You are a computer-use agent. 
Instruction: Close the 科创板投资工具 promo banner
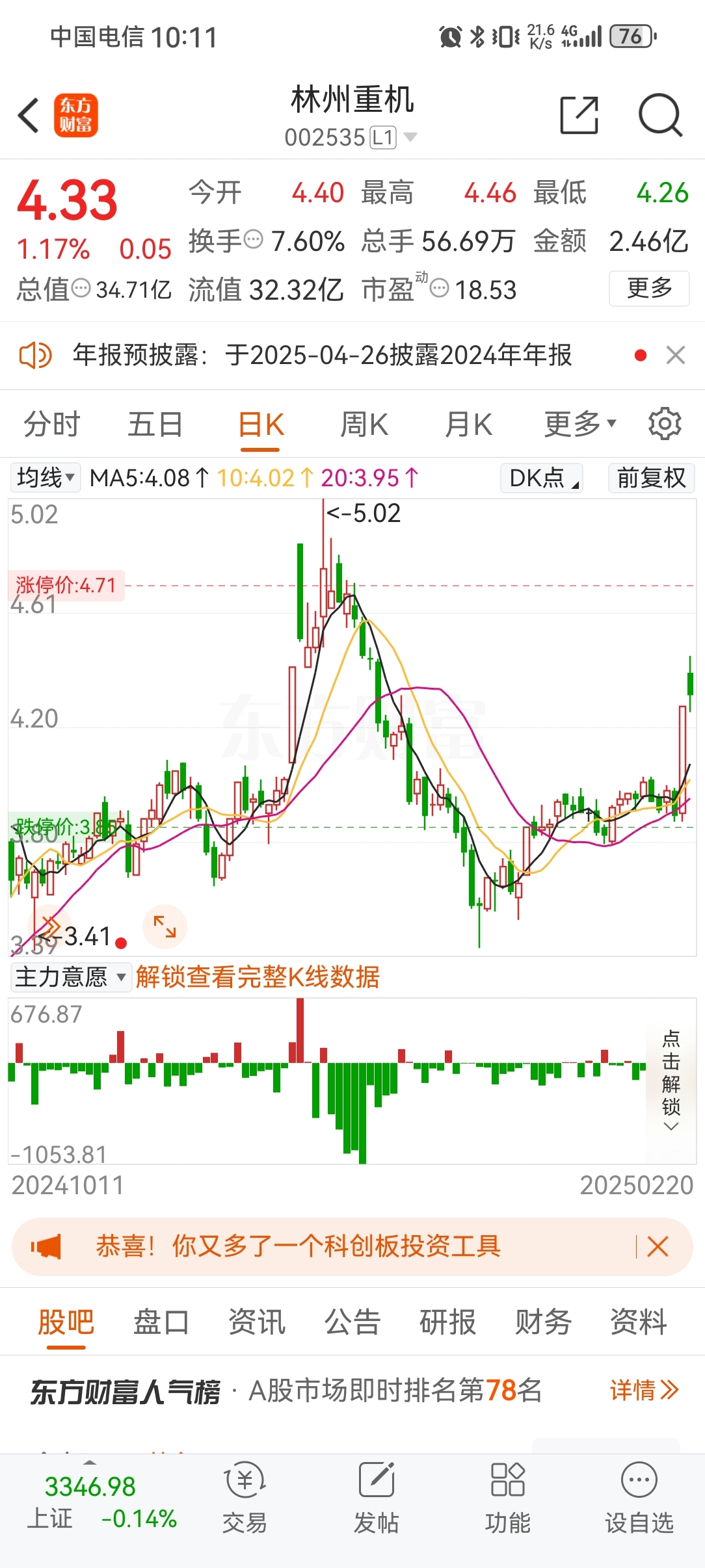tap(658, 1246)
